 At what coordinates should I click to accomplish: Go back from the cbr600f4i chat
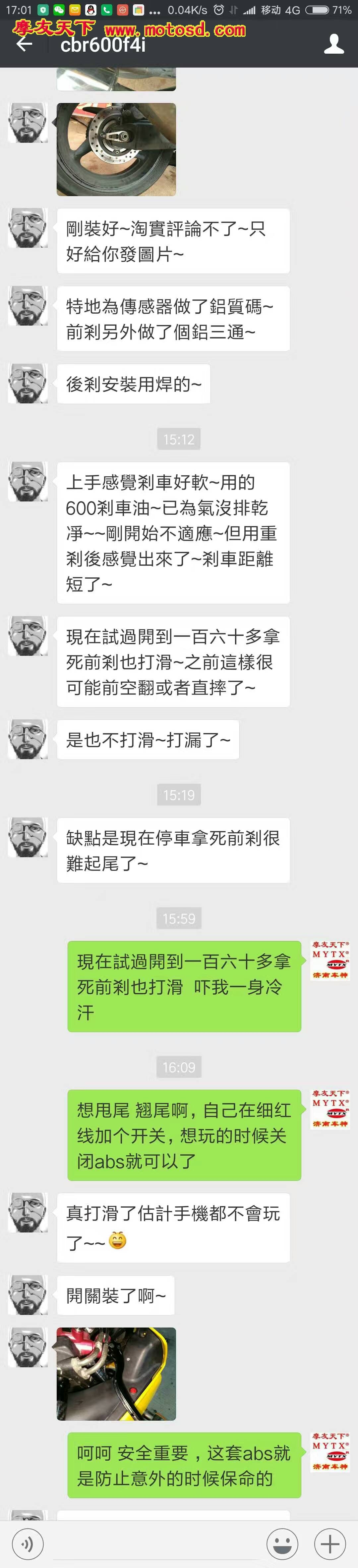pos(23,44)
